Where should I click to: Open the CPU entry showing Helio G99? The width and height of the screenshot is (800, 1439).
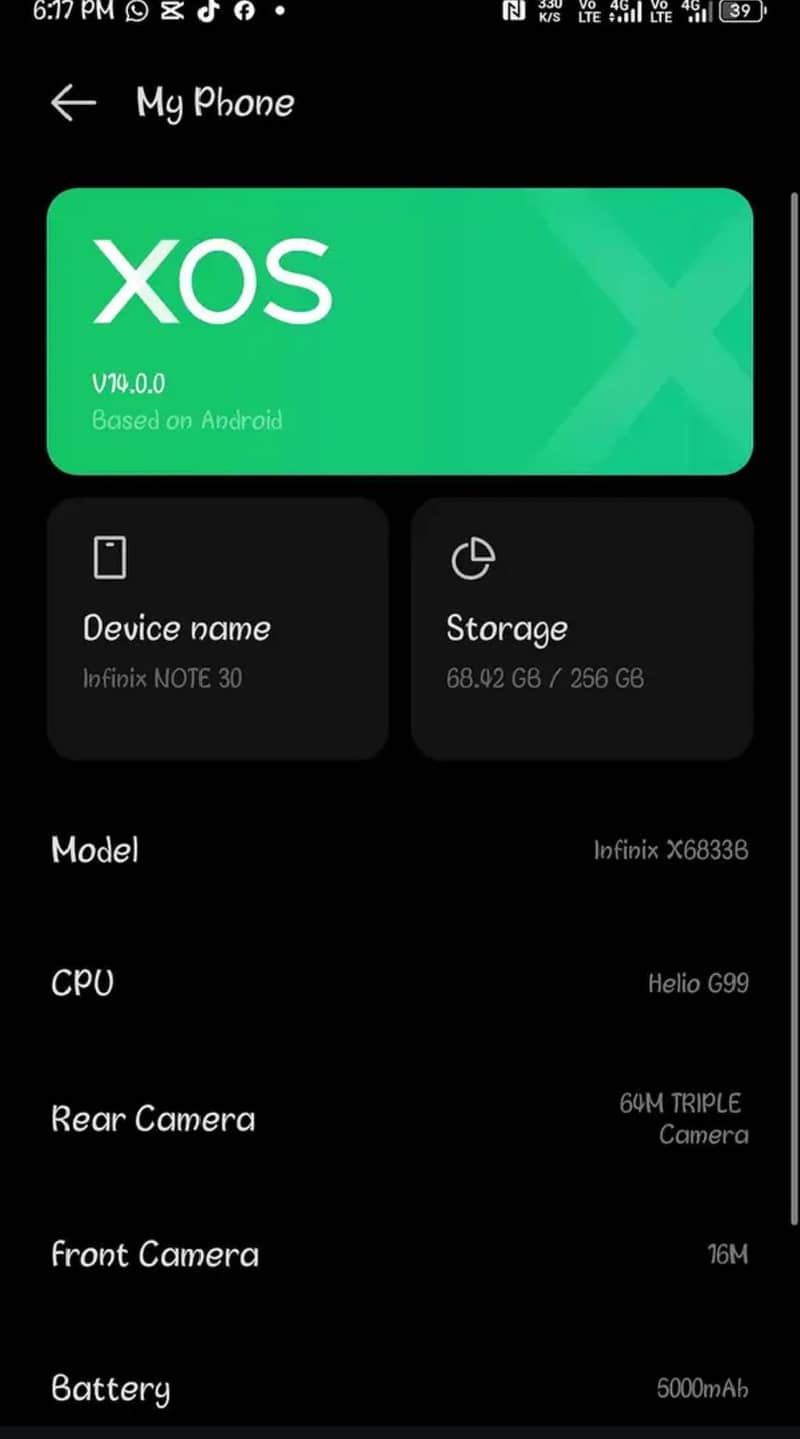400,983
